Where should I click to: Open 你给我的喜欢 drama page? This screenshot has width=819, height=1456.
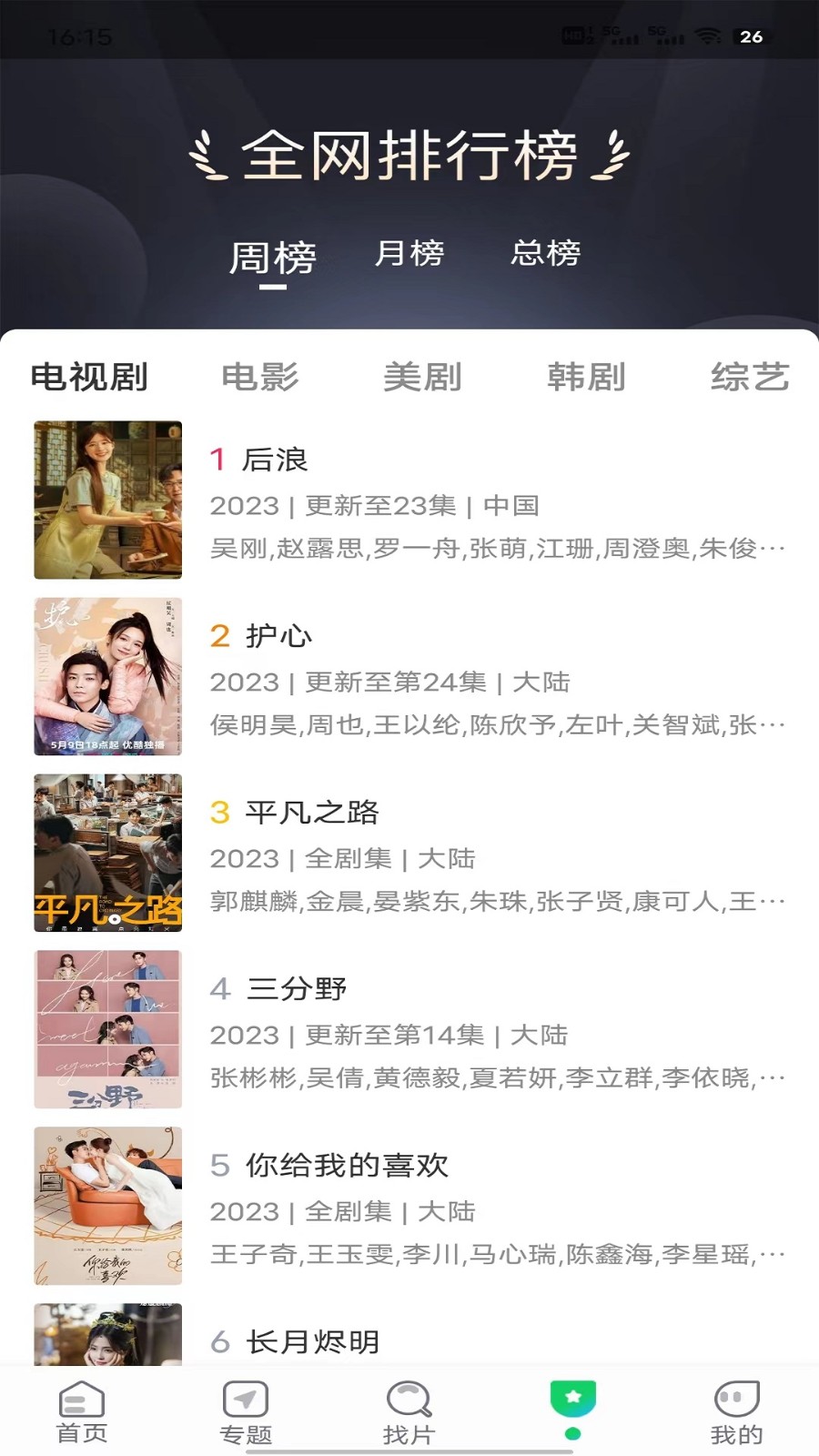pos(346,1166)
